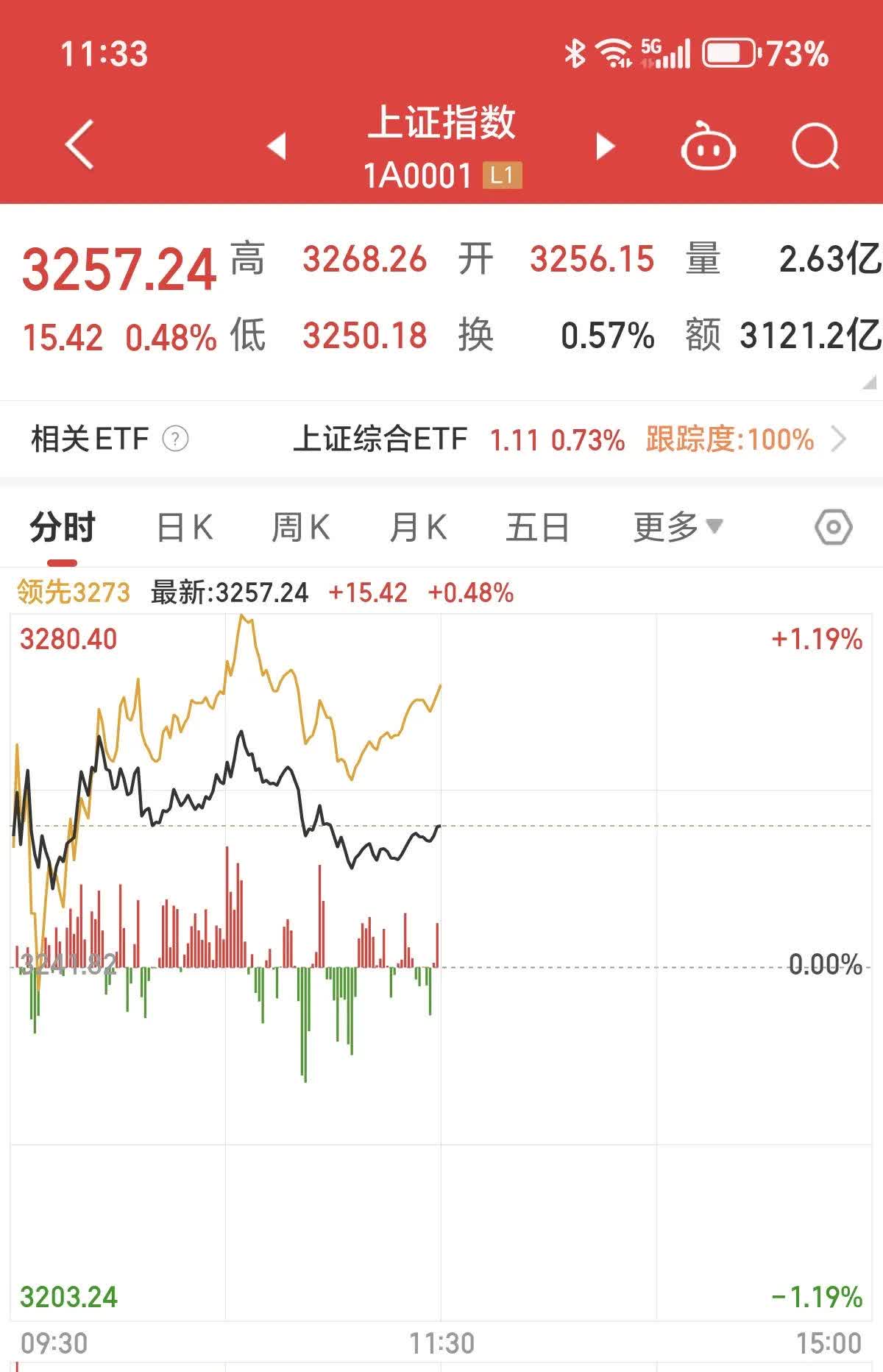The height and width of the screenshot is (1372, 883).
Task: Open the search icon
Action: point(814,145)
